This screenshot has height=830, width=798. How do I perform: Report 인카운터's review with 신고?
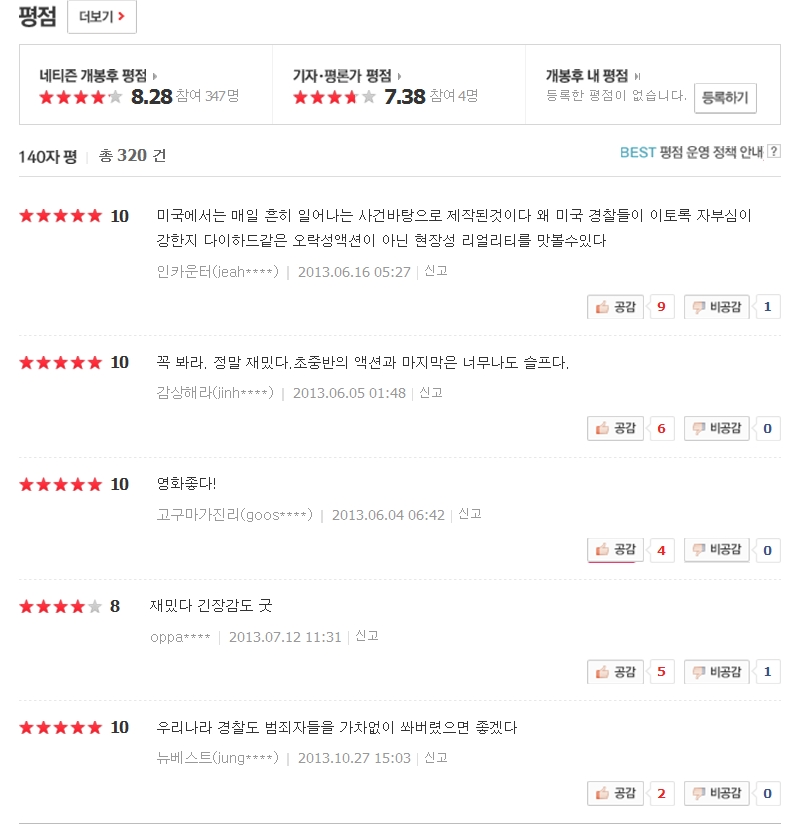(435, 271)
